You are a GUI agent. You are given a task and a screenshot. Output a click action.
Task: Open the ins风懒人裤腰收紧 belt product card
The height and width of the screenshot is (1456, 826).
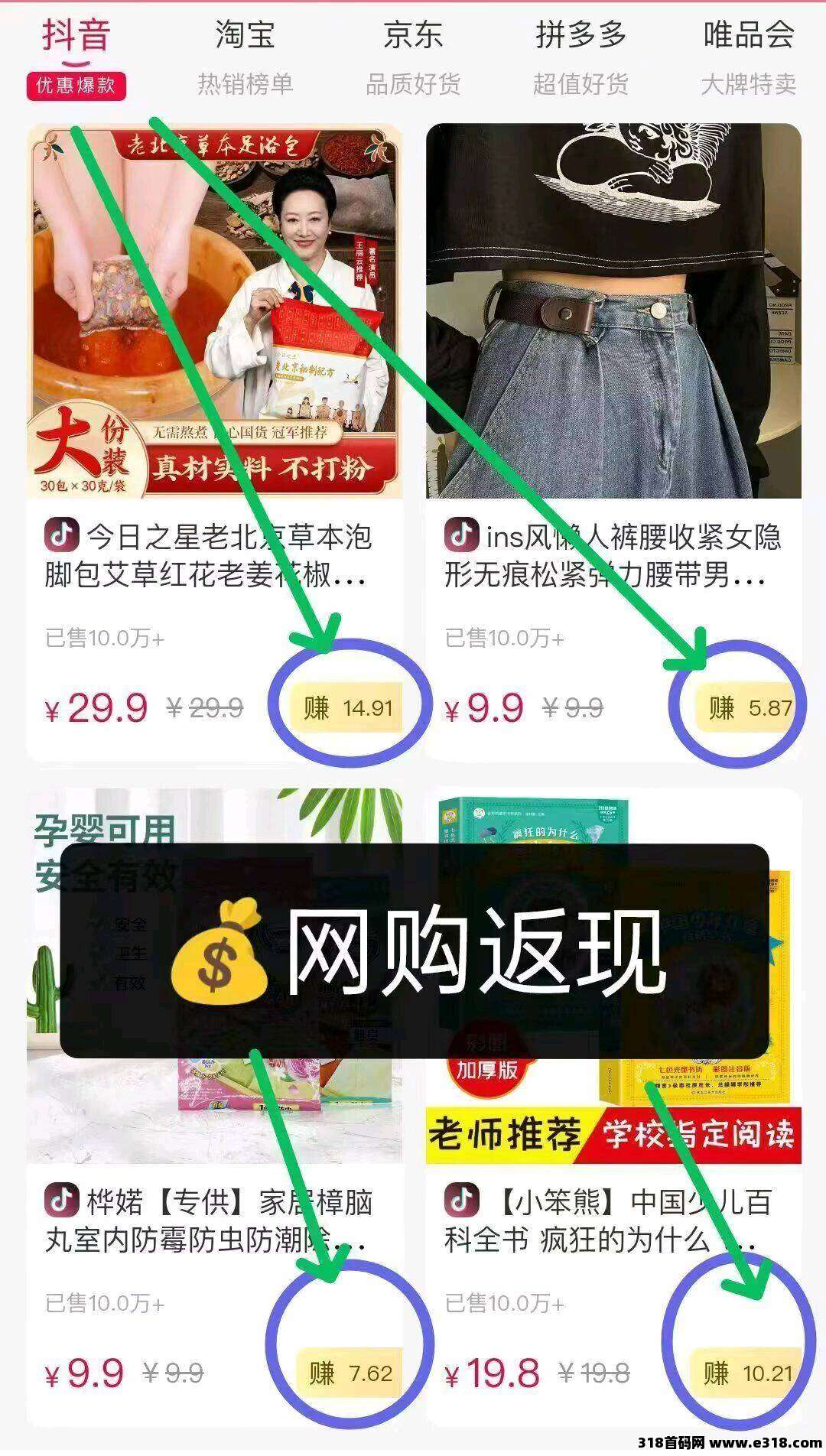tap(613, 442)
